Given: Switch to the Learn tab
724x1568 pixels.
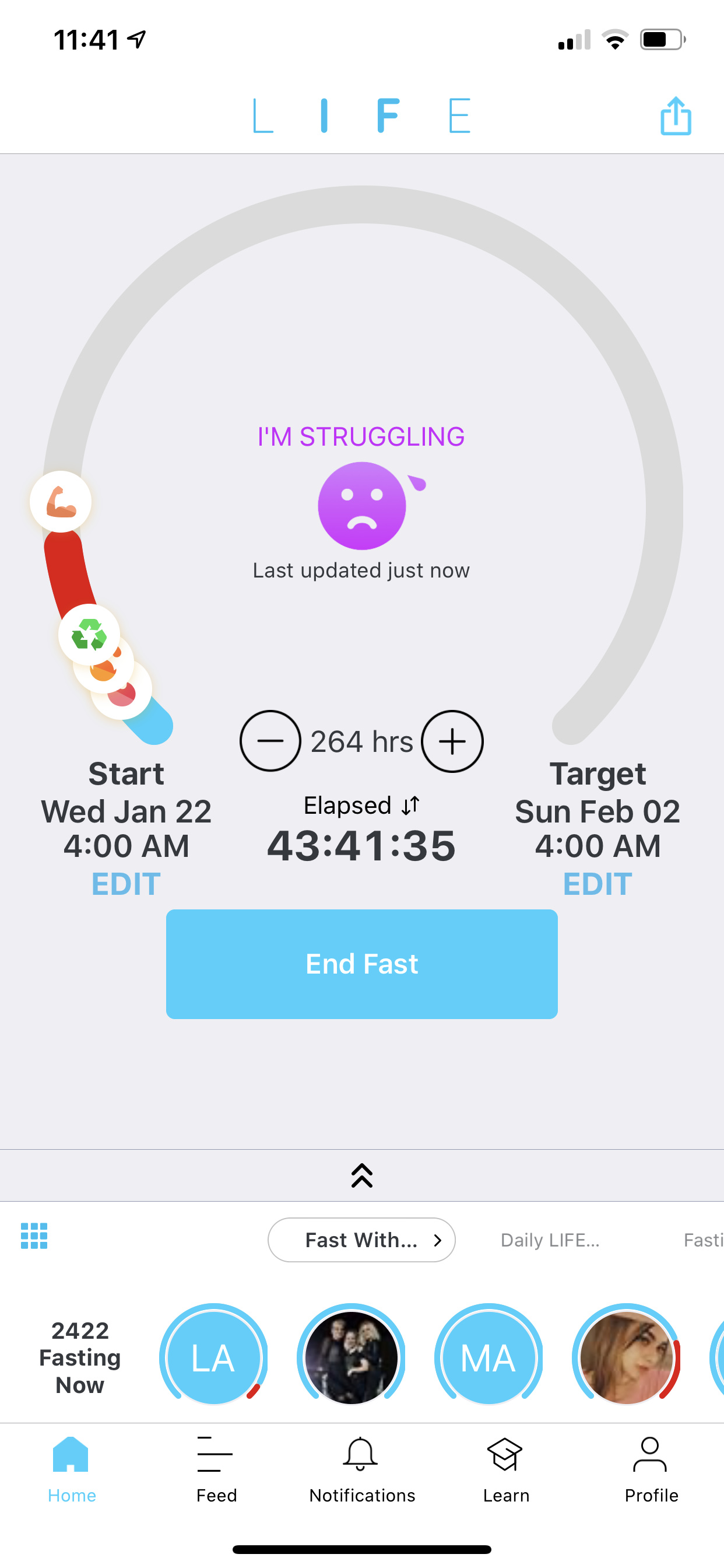Looking at the screenshot, I should 506,1469.
